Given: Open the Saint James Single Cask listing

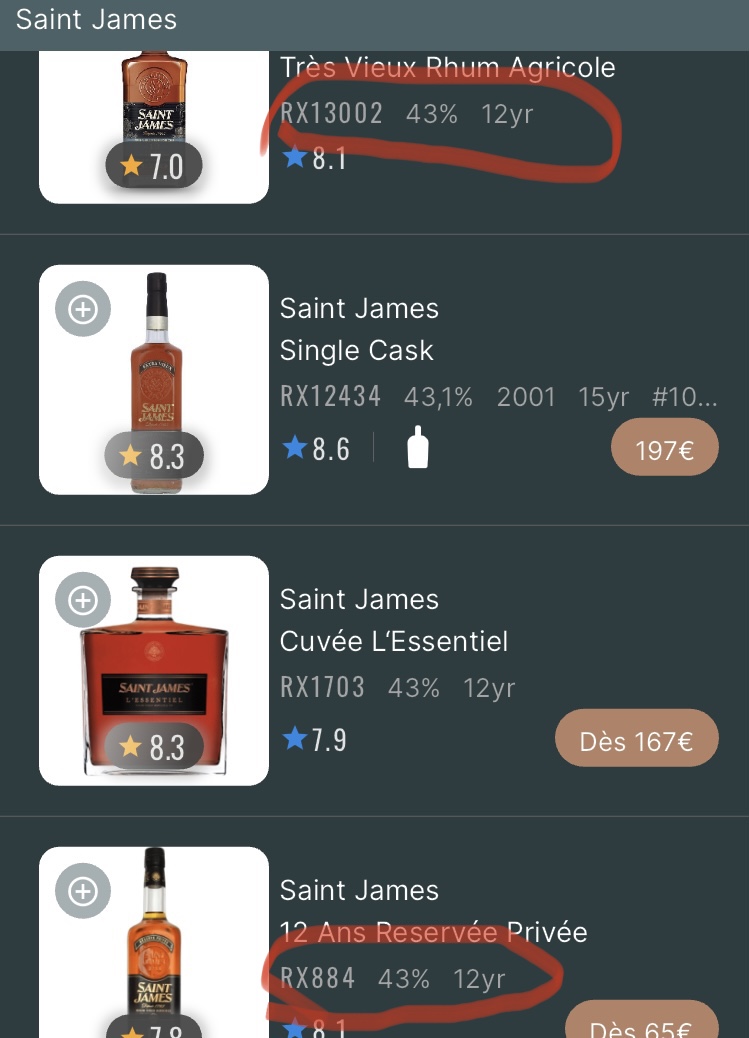Looking at the screenshot, I should point(357,350).
